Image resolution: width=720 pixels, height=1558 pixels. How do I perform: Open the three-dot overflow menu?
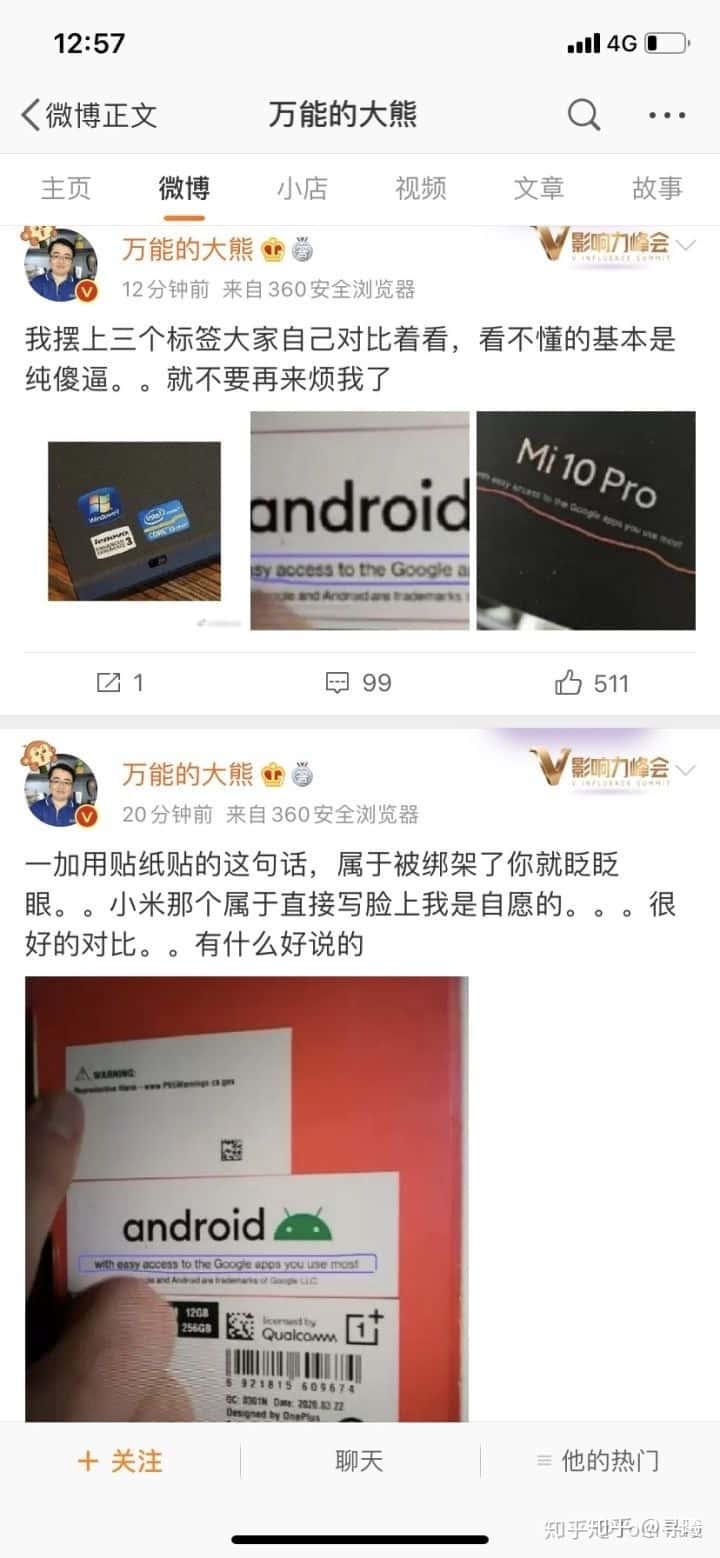click(x=667, y=115)
